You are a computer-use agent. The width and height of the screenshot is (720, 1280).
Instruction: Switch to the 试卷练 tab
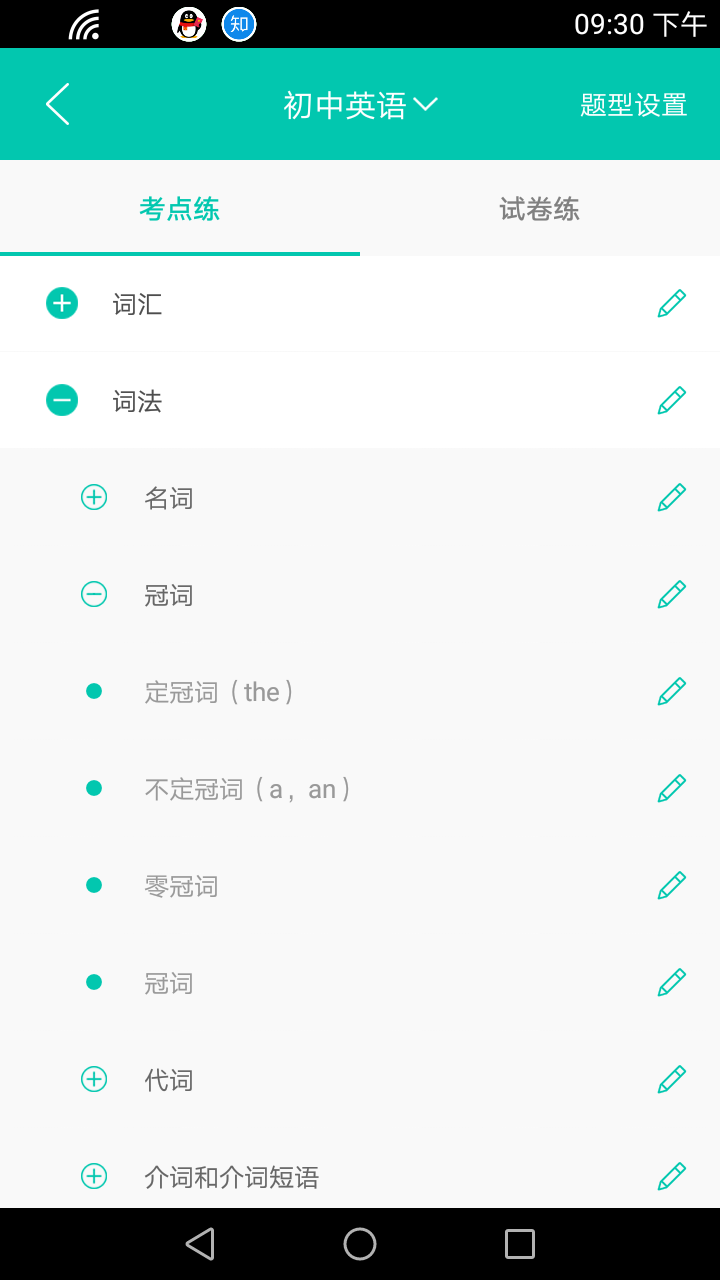539,209
